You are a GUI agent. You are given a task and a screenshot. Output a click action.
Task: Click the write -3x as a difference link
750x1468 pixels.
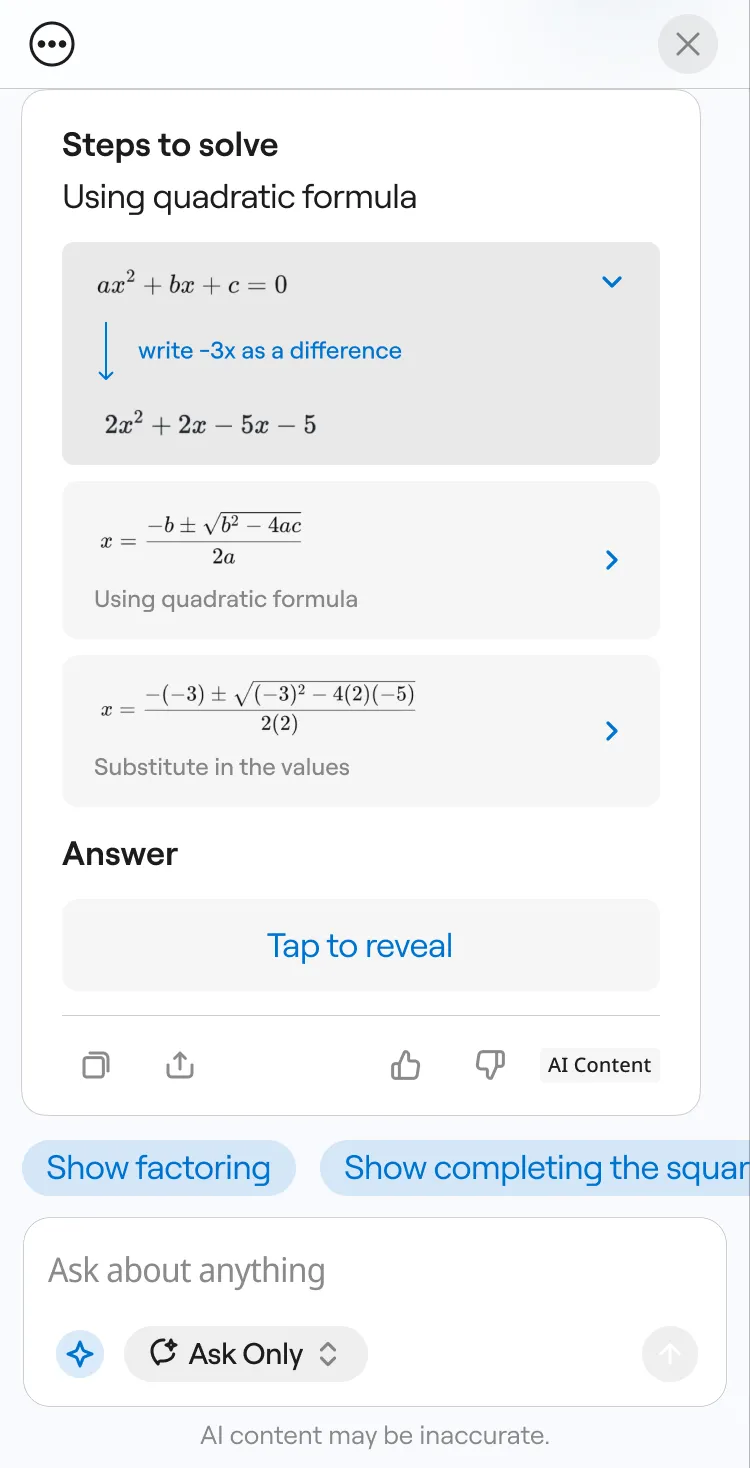tap(269, 351)
